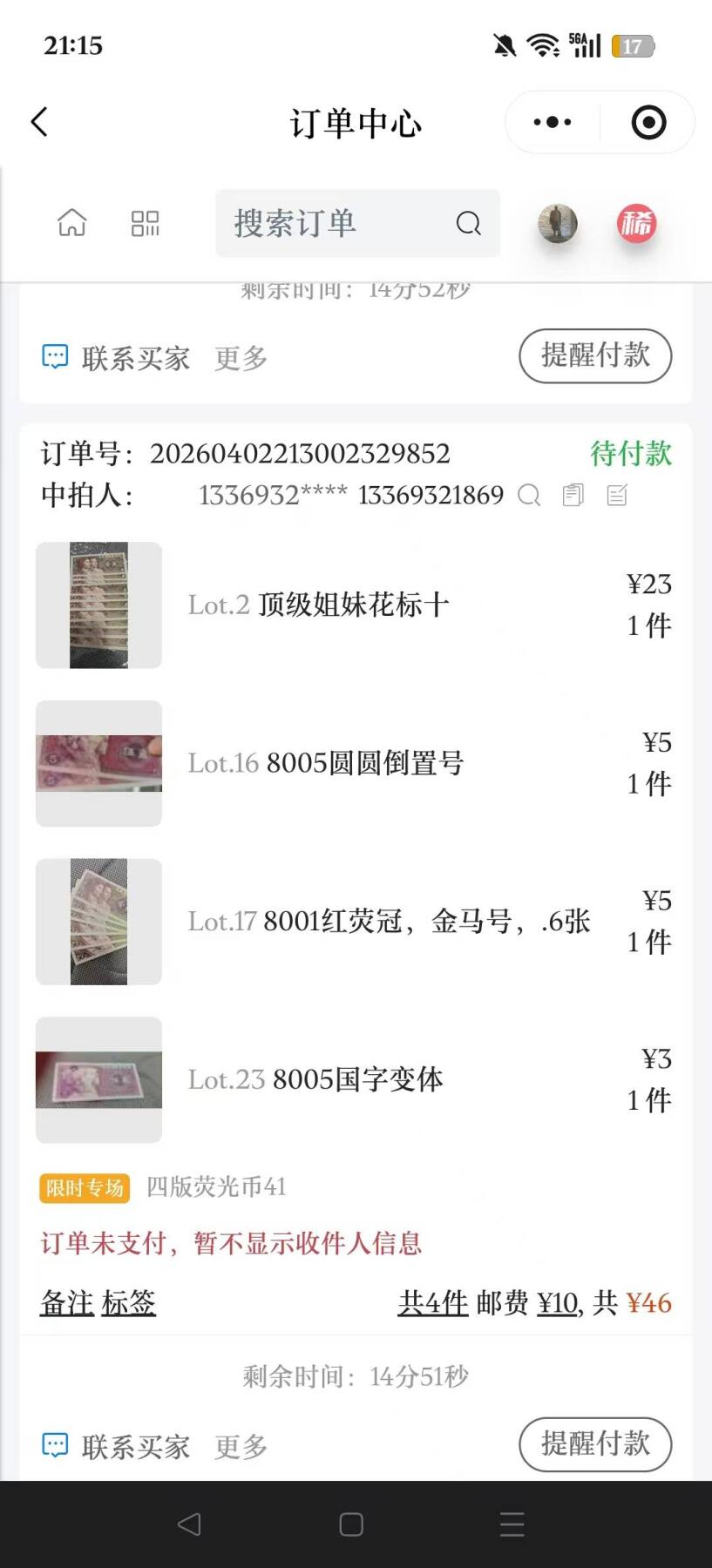This screenshot has height=1568, width=712.
Task: Click the back arrow to leave 订单中心
Action: (x=38, y=122)
